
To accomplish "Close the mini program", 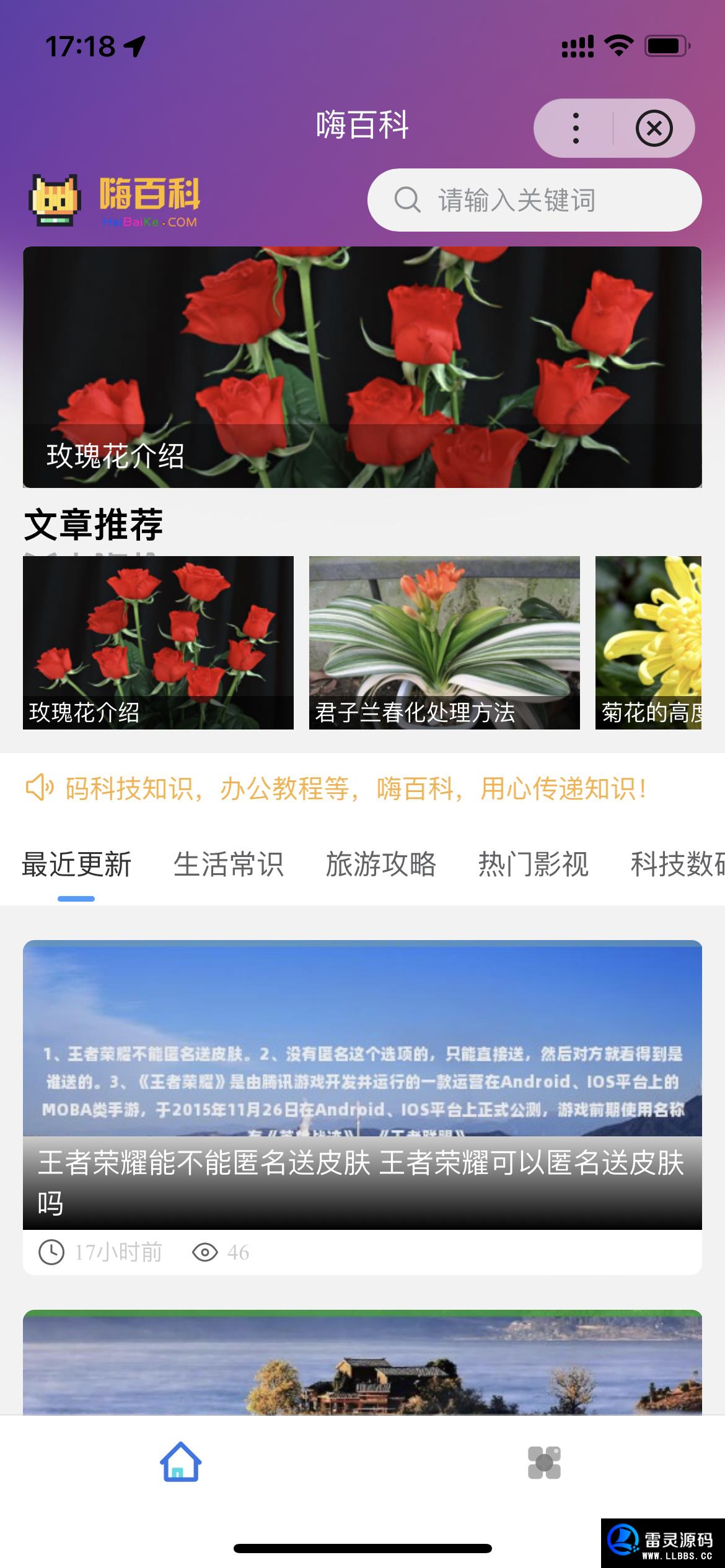I will (x=654, y=128).
